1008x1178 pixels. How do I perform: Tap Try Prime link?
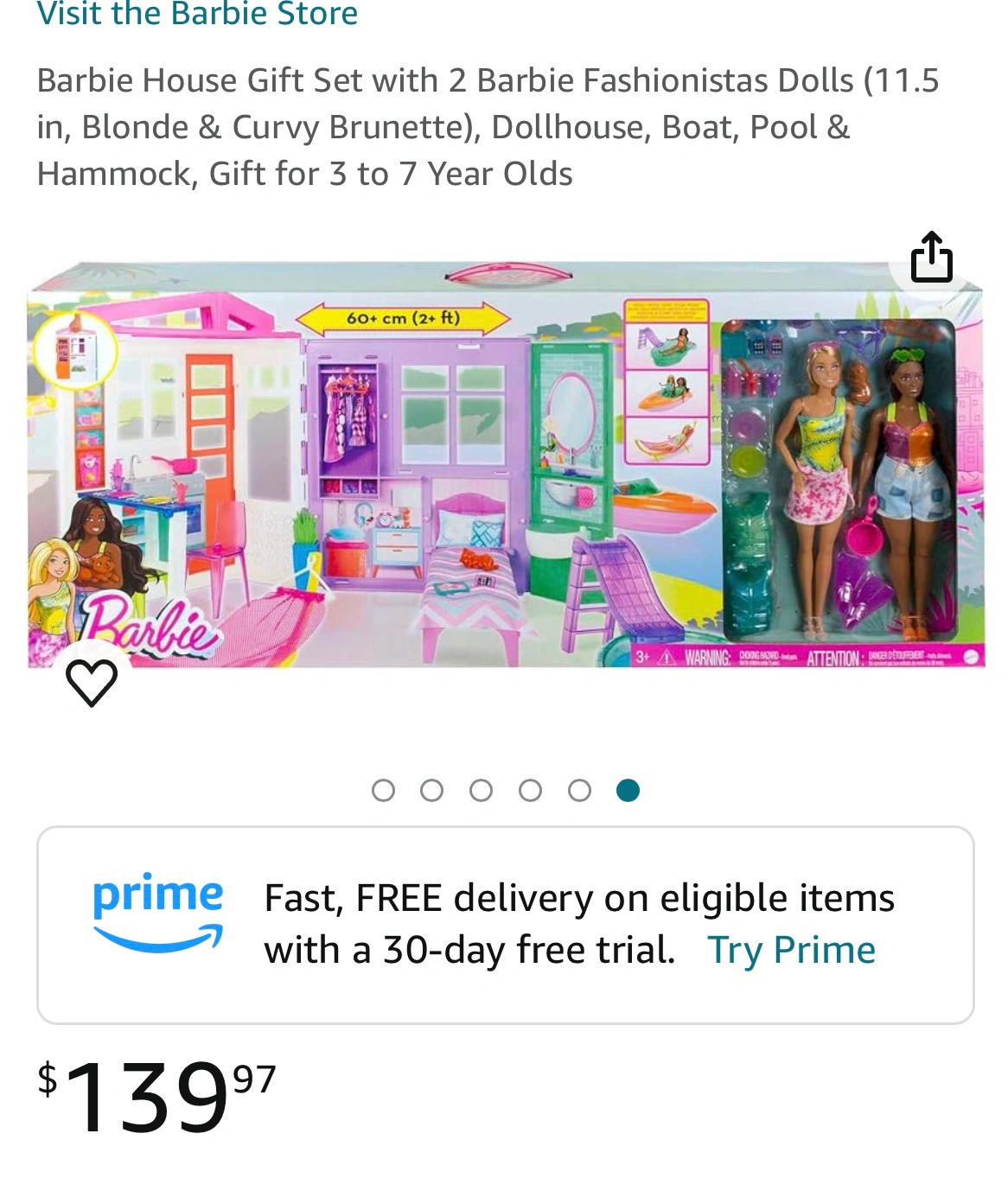[x=791, y=949]
